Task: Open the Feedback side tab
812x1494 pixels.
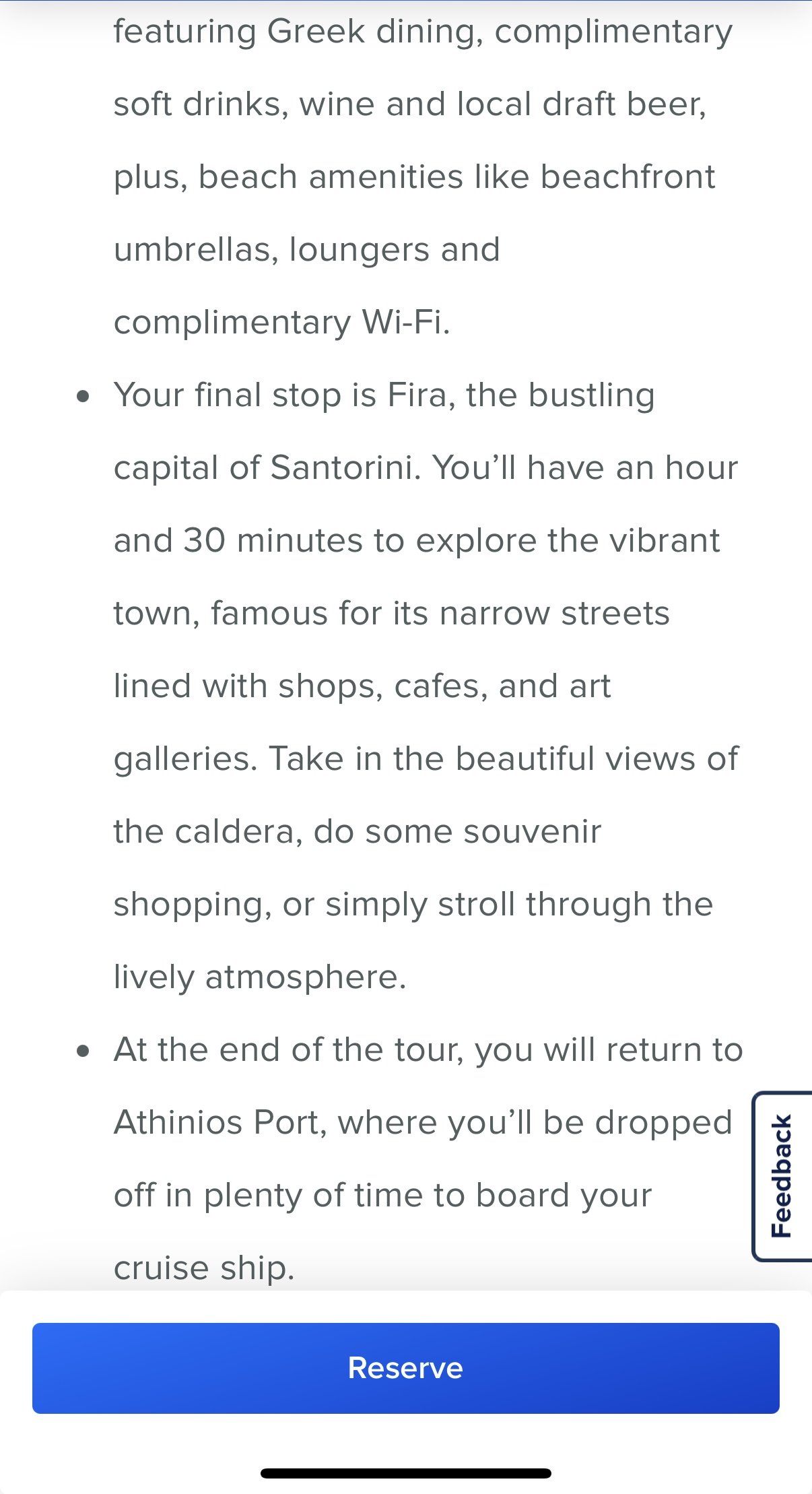Action: tap(782, 1175)
